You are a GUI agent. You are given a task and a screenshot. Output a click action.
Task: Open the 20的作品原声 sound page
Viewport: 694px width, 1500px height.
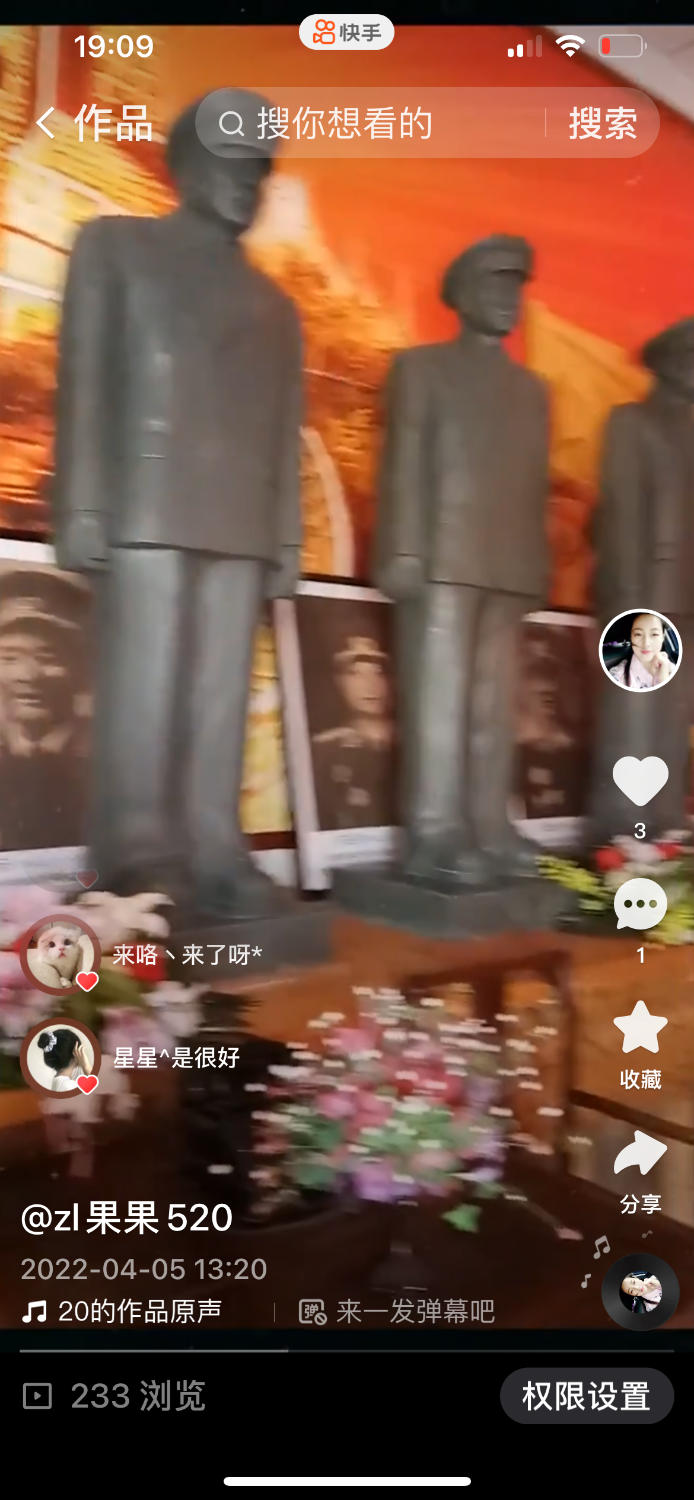point(123,1311)
